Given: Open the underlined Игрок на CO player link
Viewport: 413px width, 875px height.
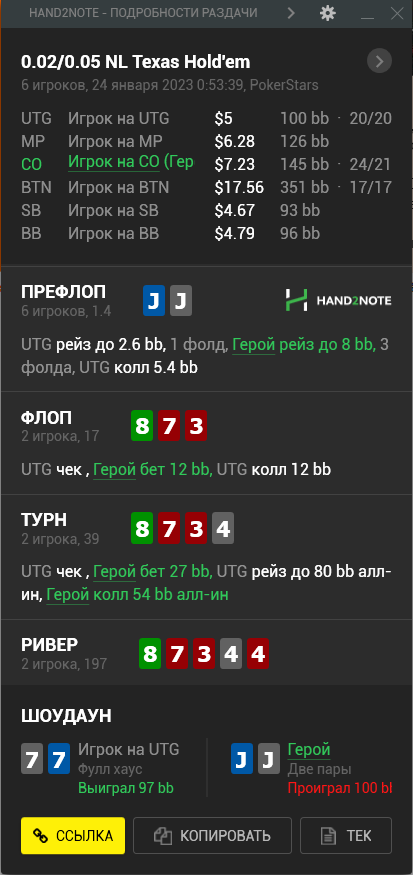Looking at the screenshot, I should [x=131, y=162].
